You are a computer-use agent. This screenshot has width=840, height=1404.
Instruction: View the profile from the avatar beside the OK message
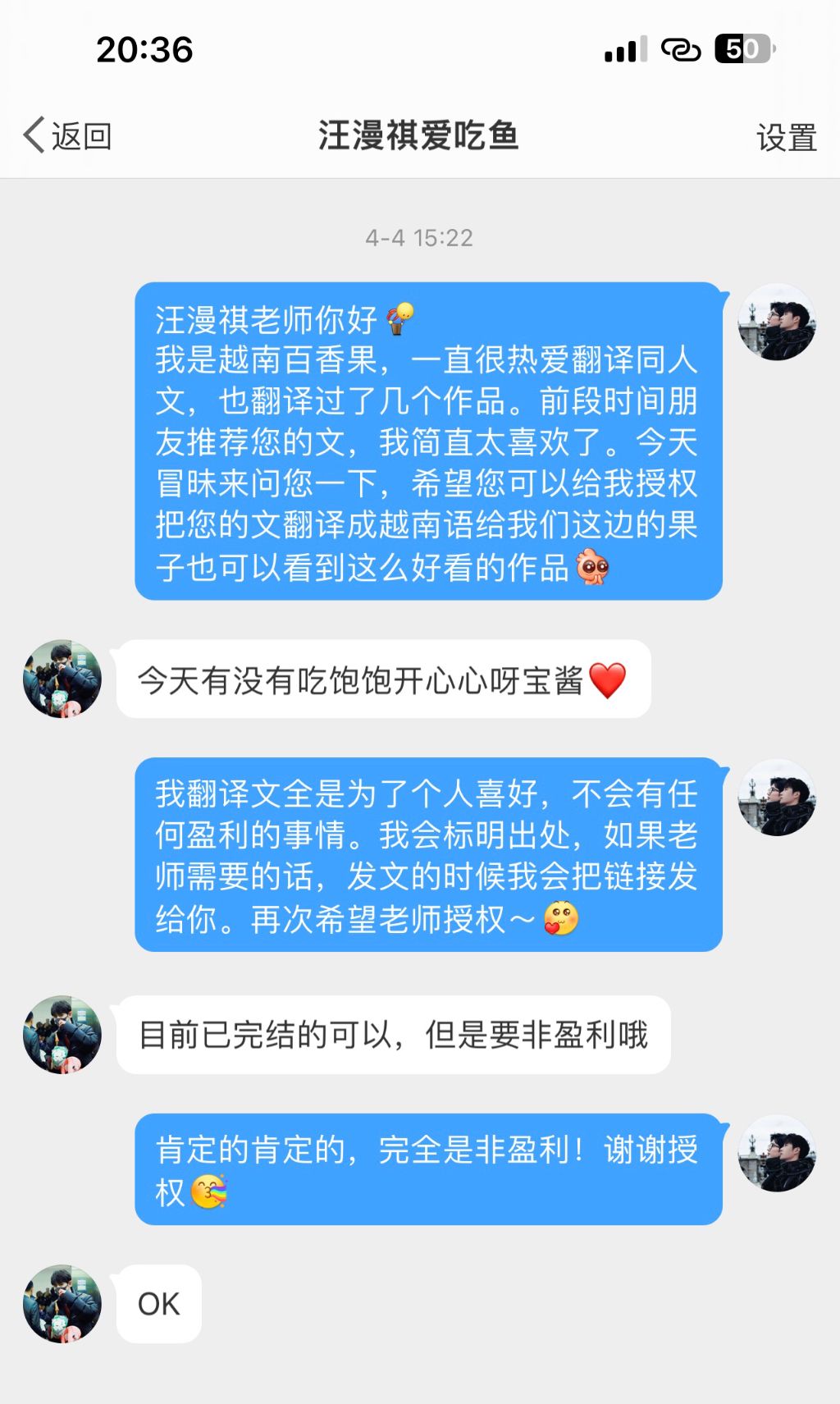click(62, 1303)
